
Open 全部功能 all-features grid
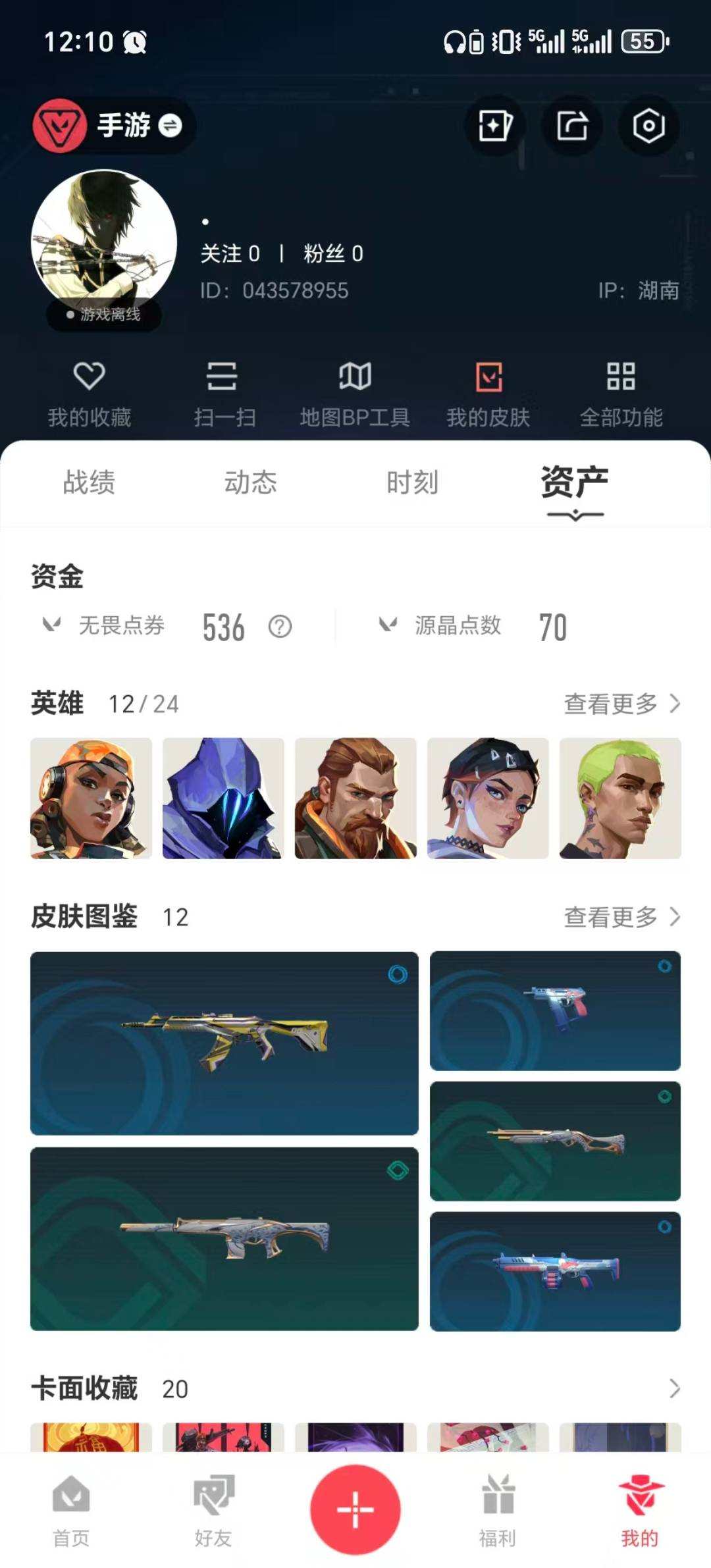click(x=622, y=393)
